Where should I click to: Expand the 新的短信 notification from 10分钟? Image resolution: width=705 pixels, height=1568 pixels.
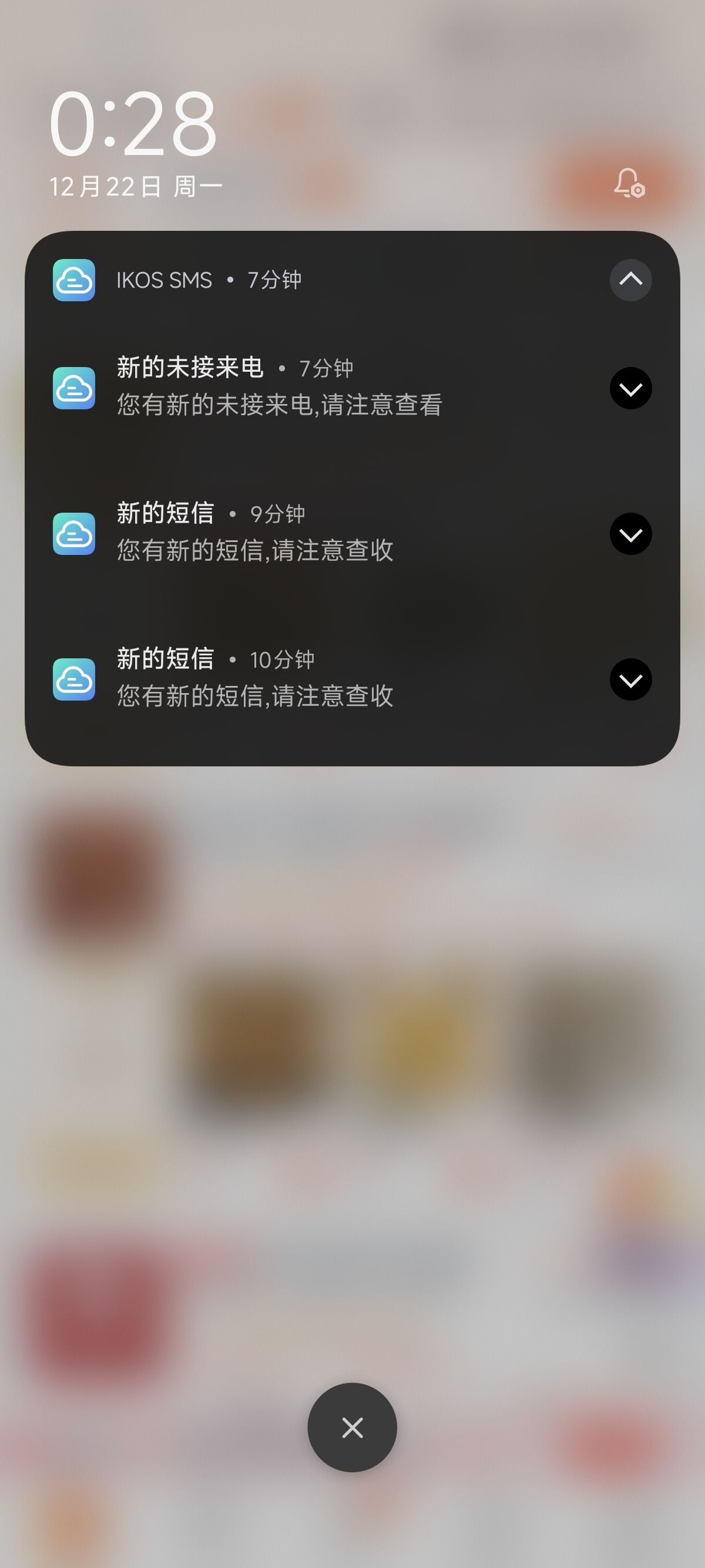pyautogui.click(x=630, y=680)
